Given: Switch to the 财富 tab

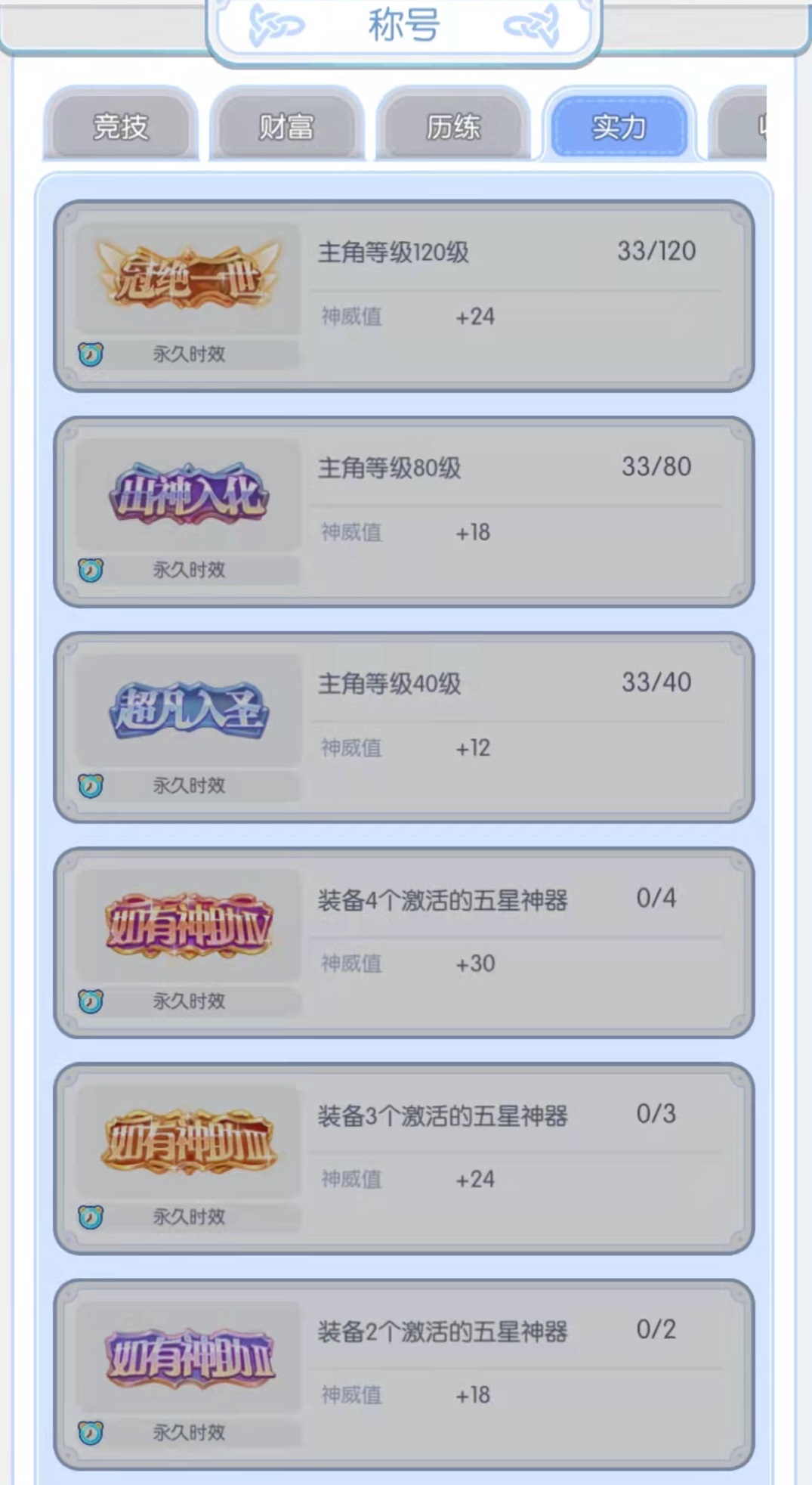Looking at the screenshot, I should tap(286, 126).
